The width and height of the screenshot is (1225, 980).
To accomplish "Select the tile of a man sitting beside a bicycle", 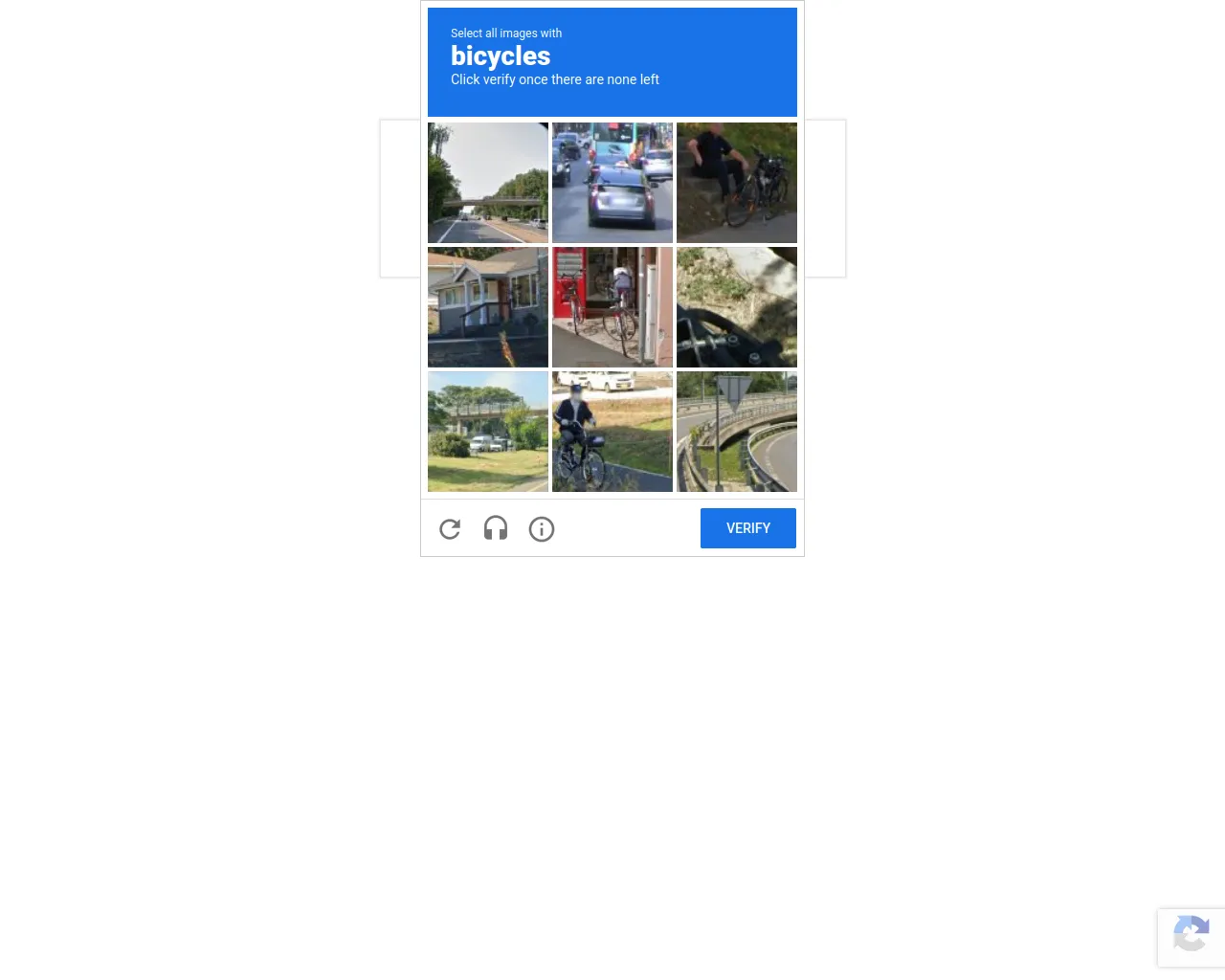I will (x=736, y=183).
